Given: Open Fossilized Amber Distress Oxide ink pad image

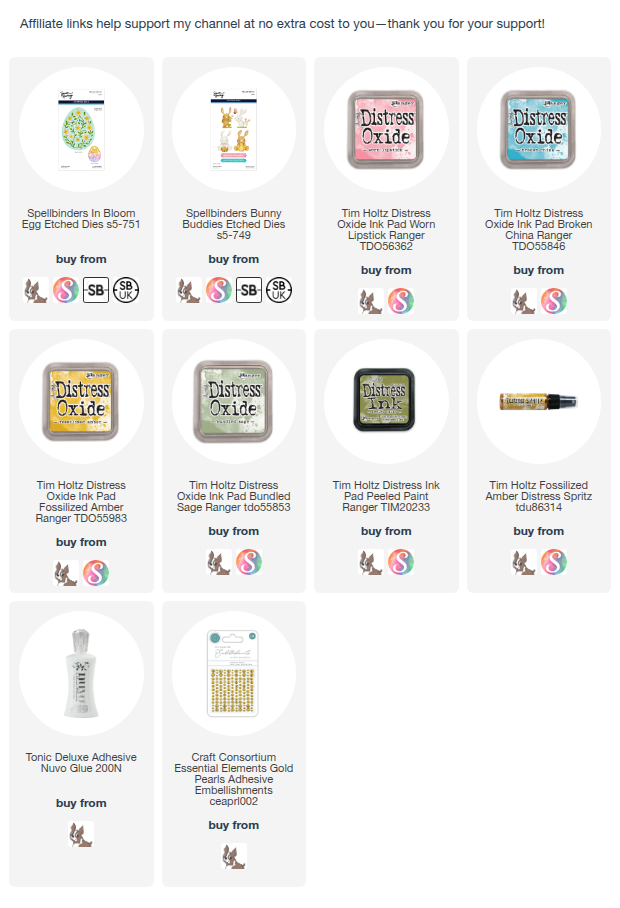Looking at the screenshot, I should pyautogui.click(x=81, y=401).
